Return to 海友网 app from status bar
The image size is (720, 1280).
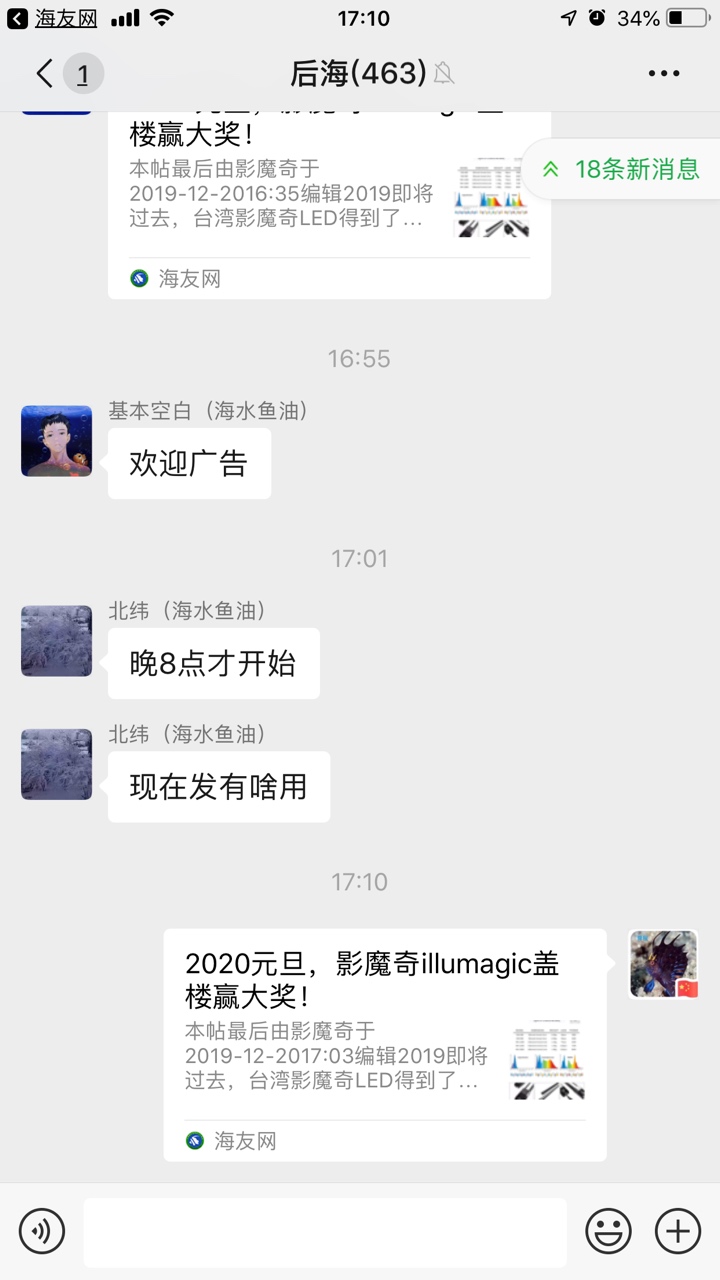click(52, 18)
